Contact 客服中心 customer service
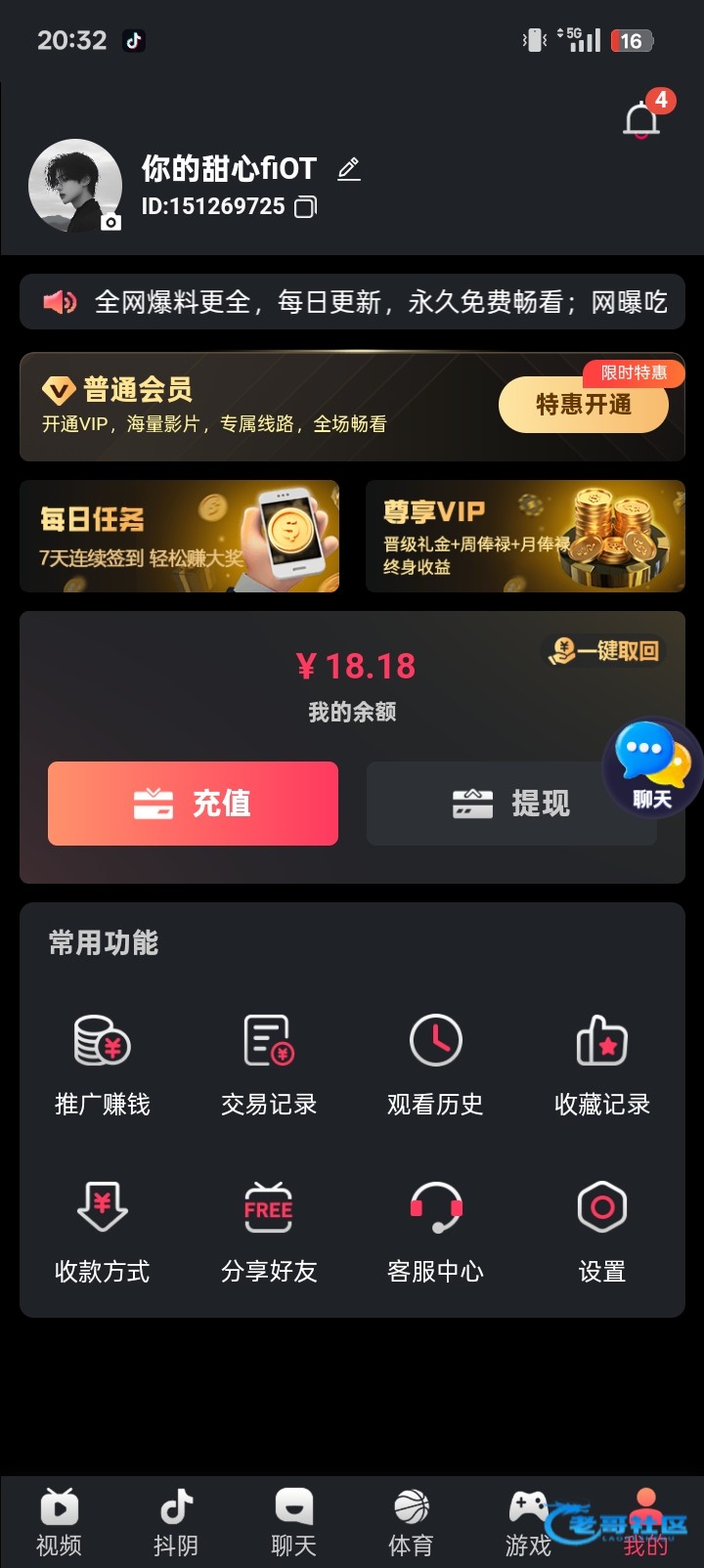This screenshot has height=1568, width=704. [x=435, y=1230]
